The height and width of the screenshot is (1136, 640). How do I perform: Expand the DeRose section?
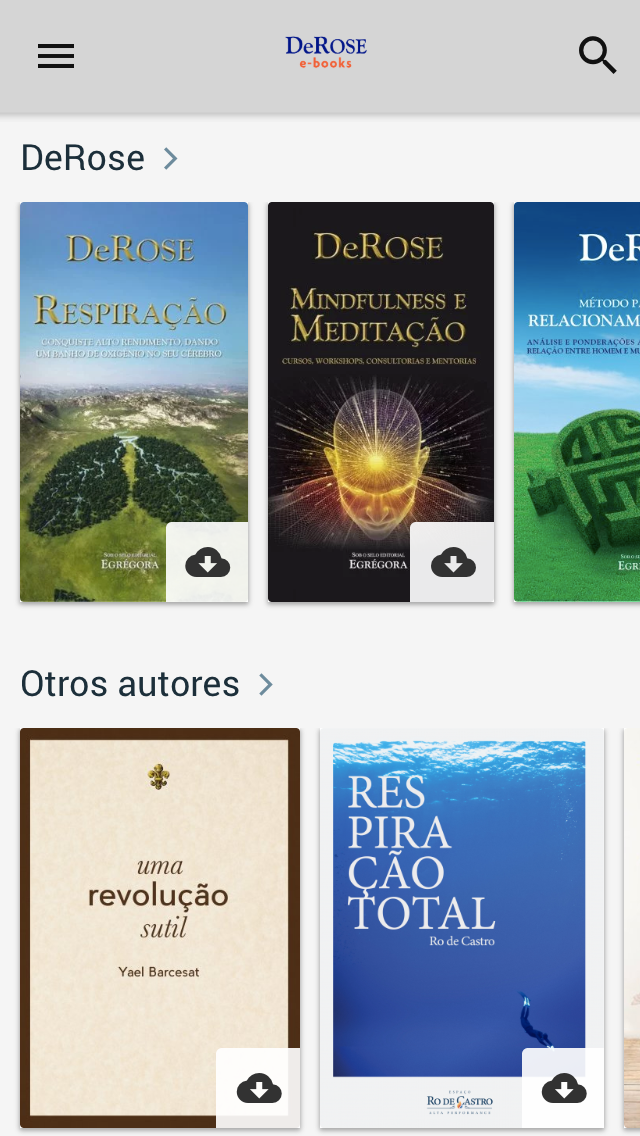[171, 158]
